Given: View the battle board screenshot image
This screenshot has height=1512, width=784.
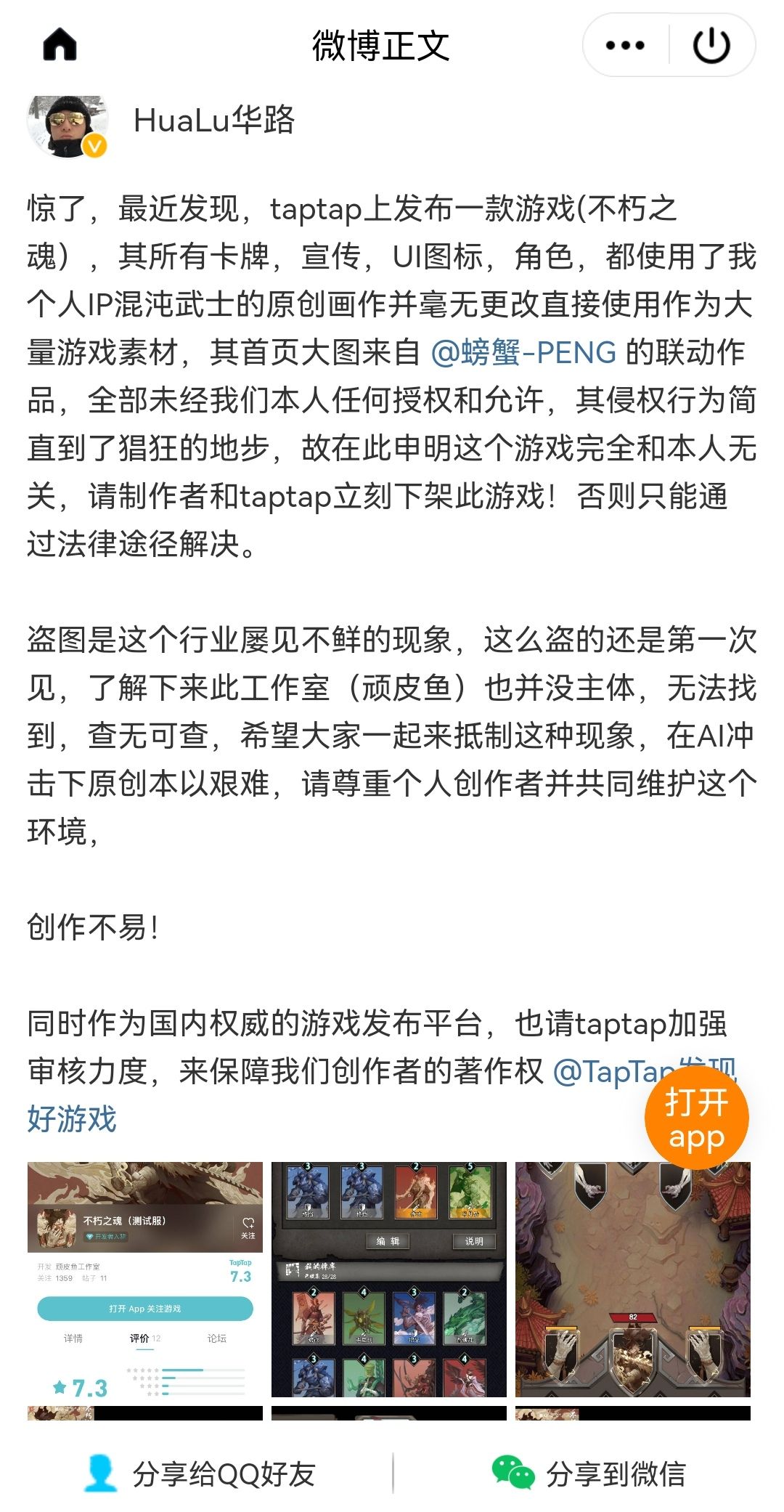Looking at the screenshot, I should tap(633, 1280).
